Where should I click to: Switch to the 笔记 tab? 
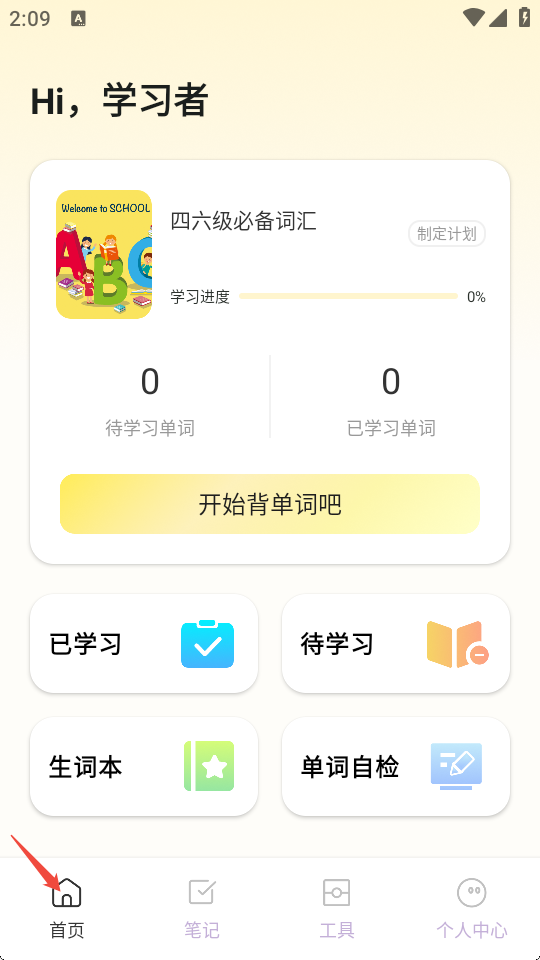click(x=202, y=909)
